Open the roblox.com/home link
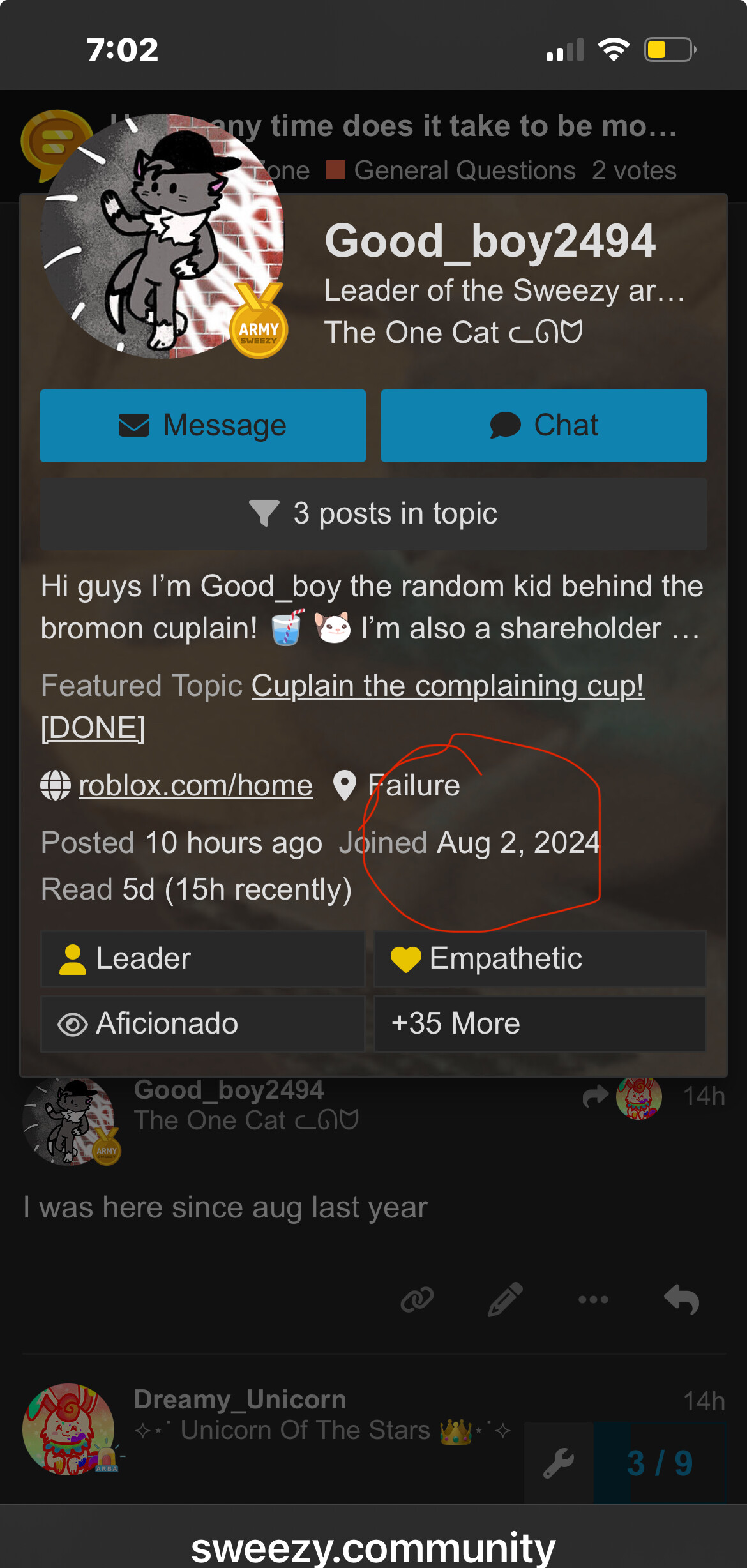This screenshot has height=1568, width=747. 195,785
